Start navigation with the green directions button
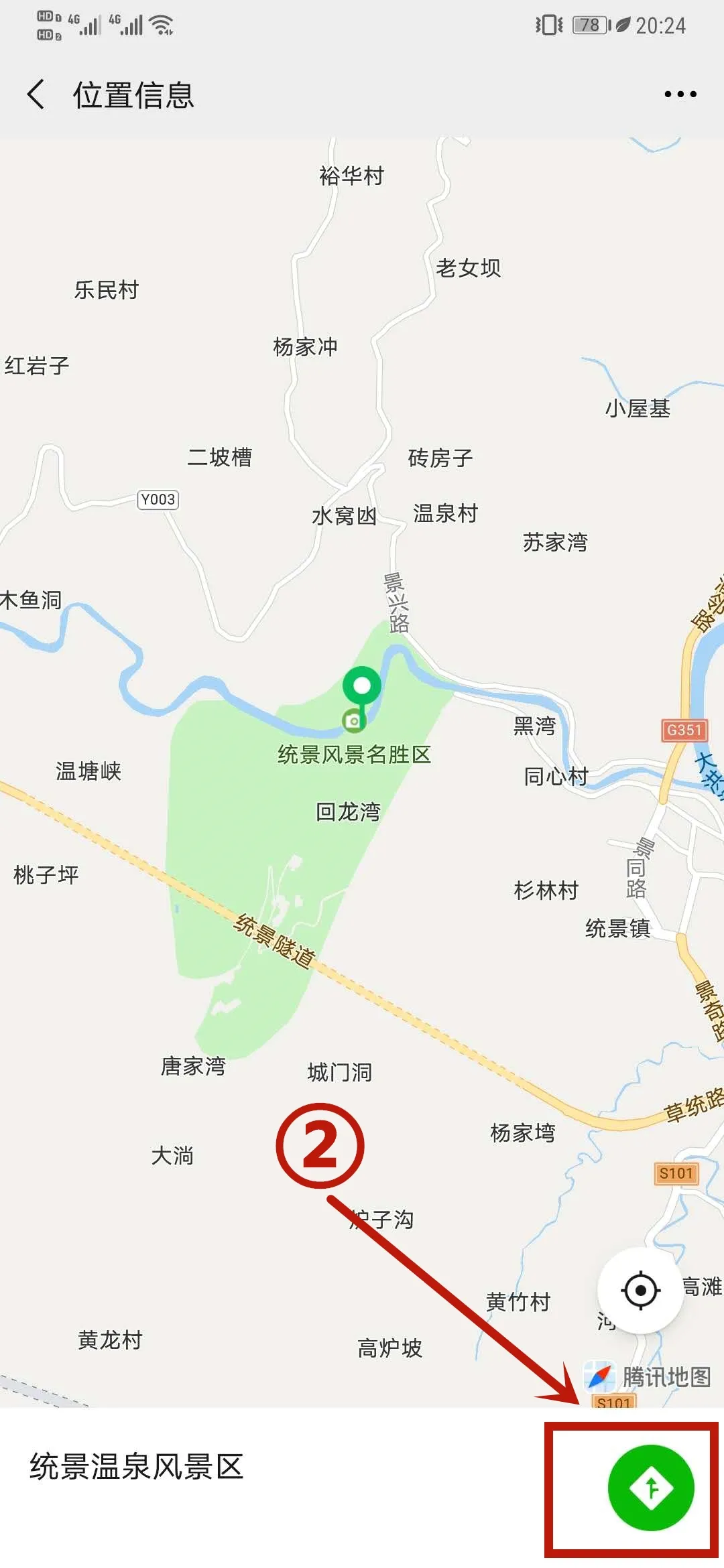Viewport: 724px width, 1568px height. [x=650, y=1488]
